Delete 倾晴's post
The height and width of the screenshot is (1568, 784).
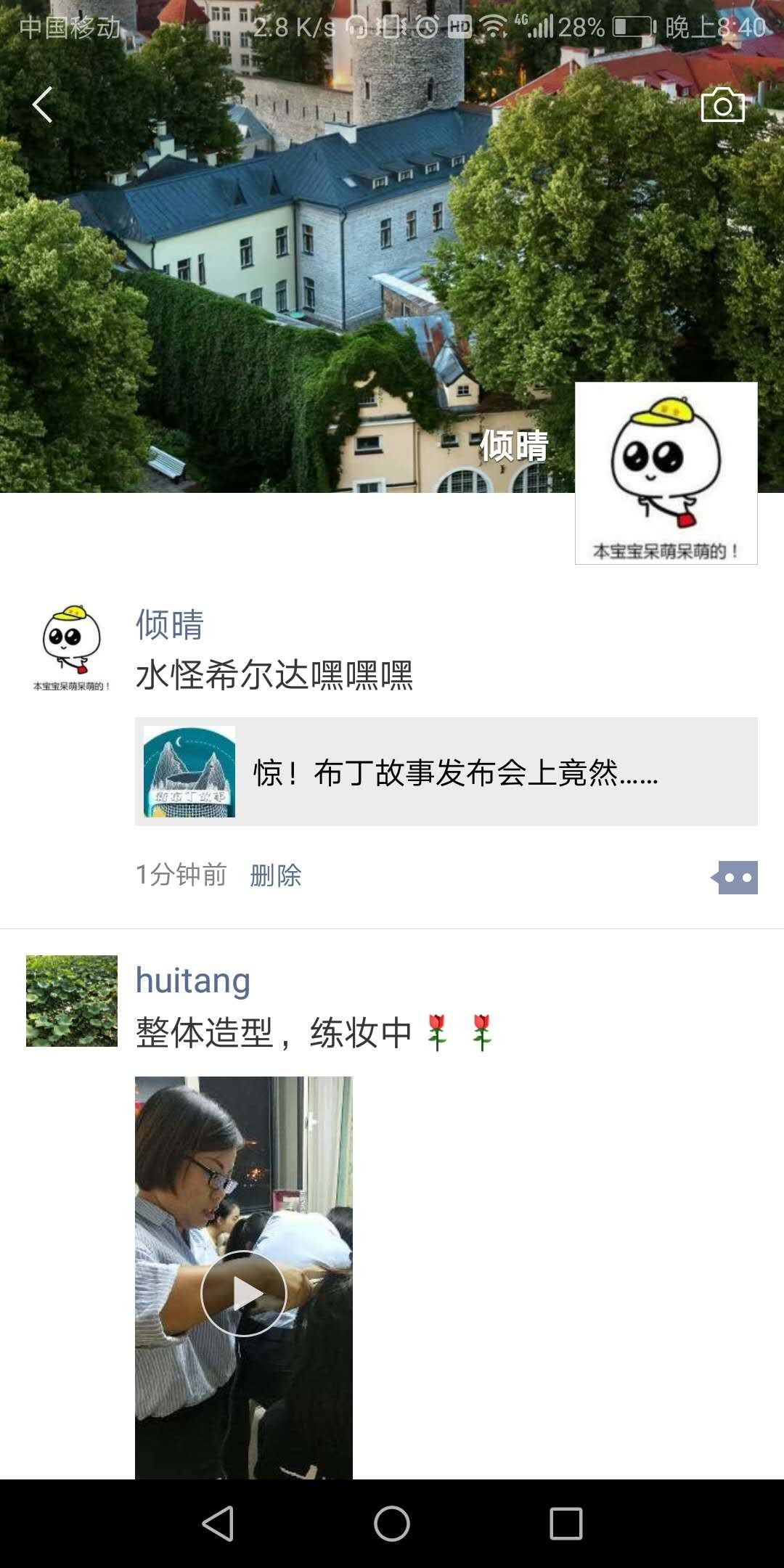[x=275, y=875]
